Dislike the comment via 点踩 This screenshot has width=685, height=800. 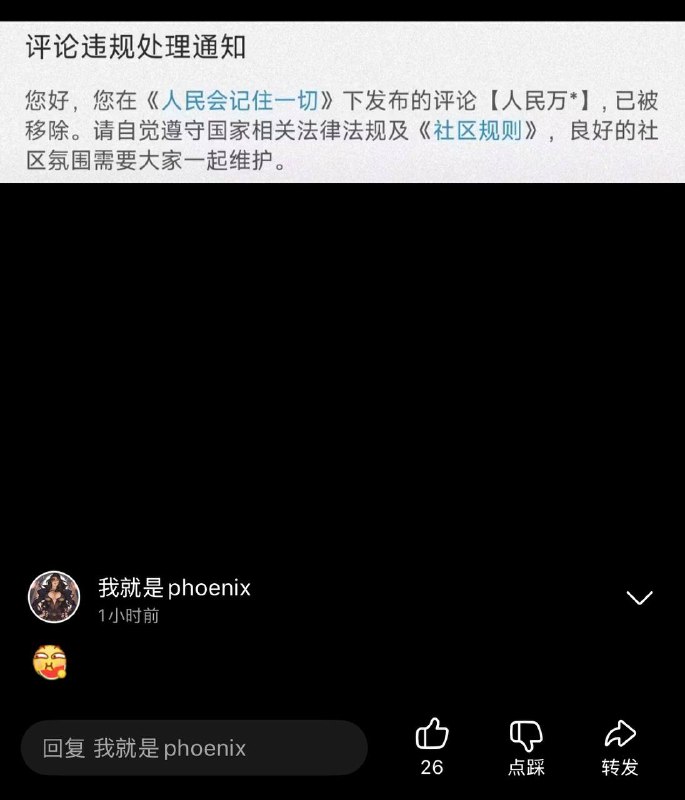tap(526, 737)
